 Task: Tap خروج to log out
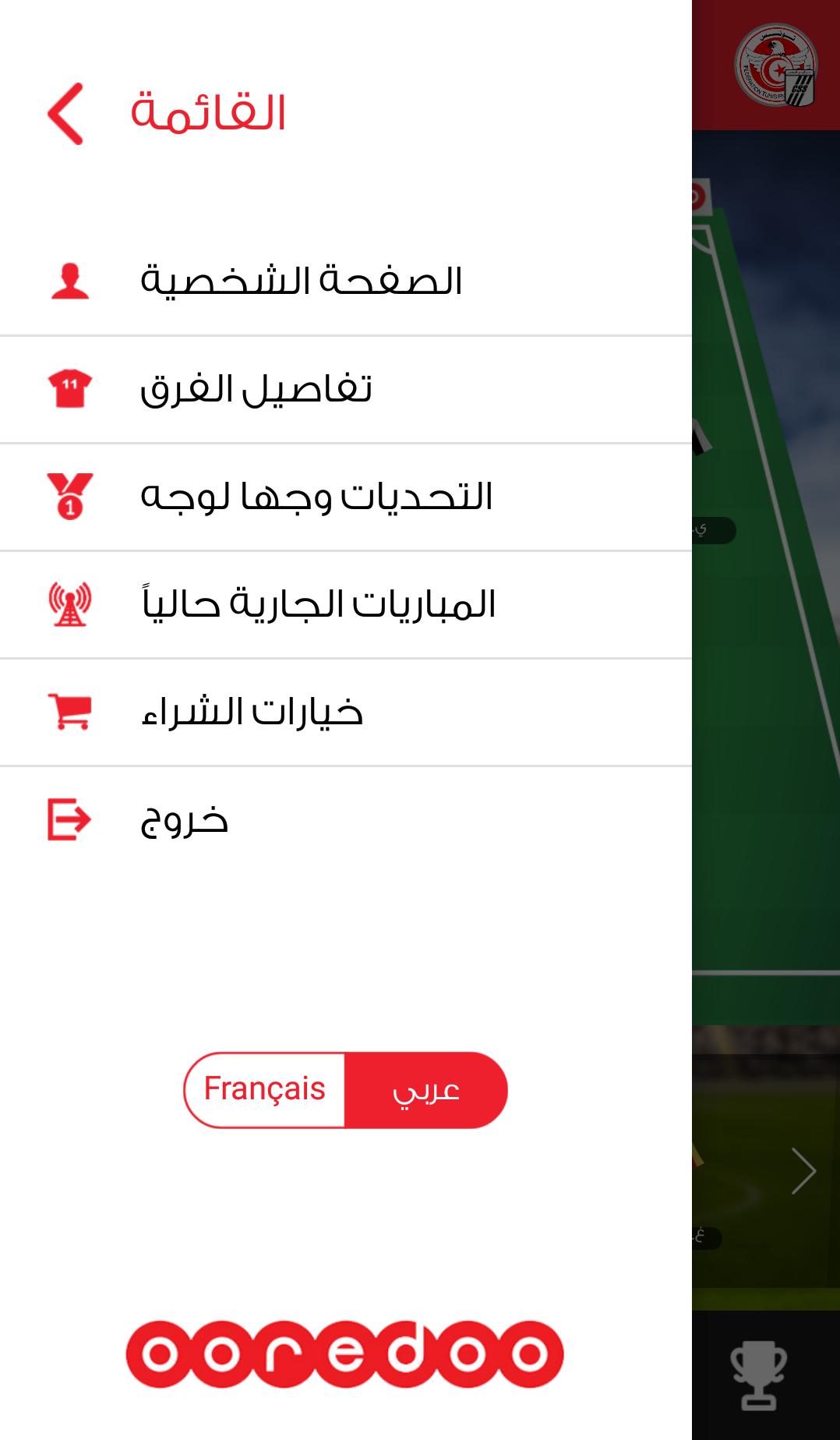pyautogui.click(x=184, y=820)
